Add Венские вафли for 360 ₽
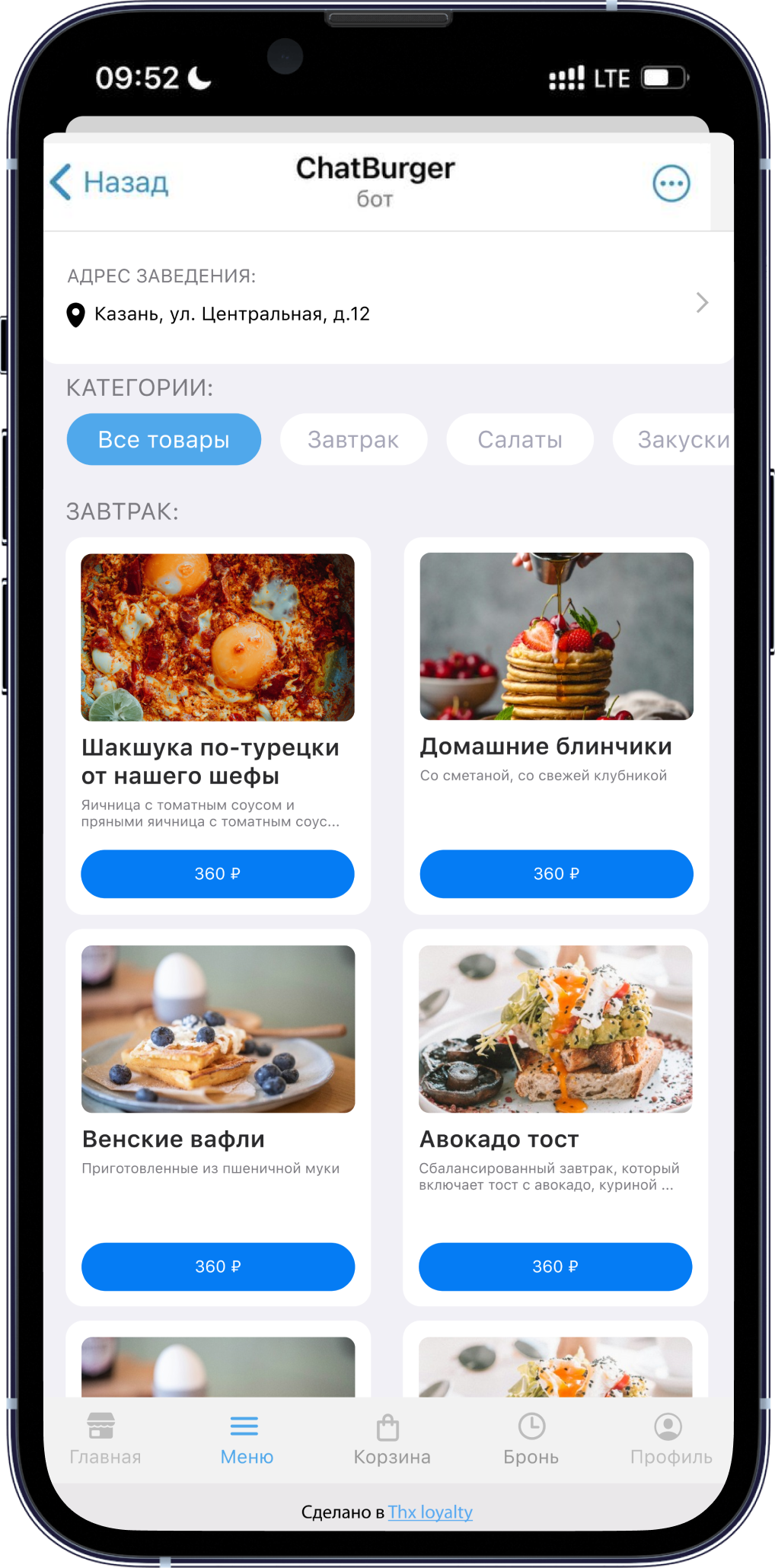This screenshot has height=1568, width=775. click(x=218, y=1267)
